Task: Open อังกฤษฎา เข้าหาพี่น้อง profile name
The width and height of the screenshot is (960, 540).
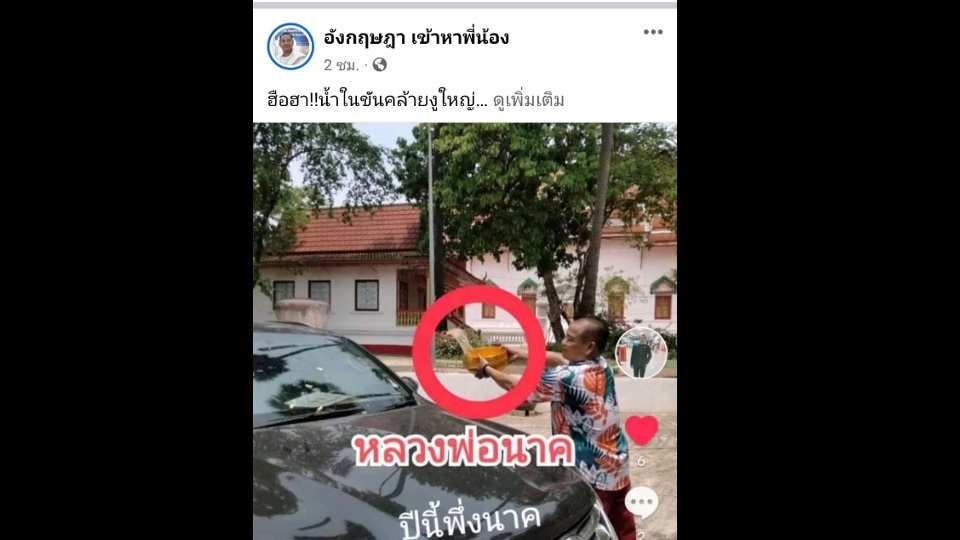Action: tap(416, 38)
